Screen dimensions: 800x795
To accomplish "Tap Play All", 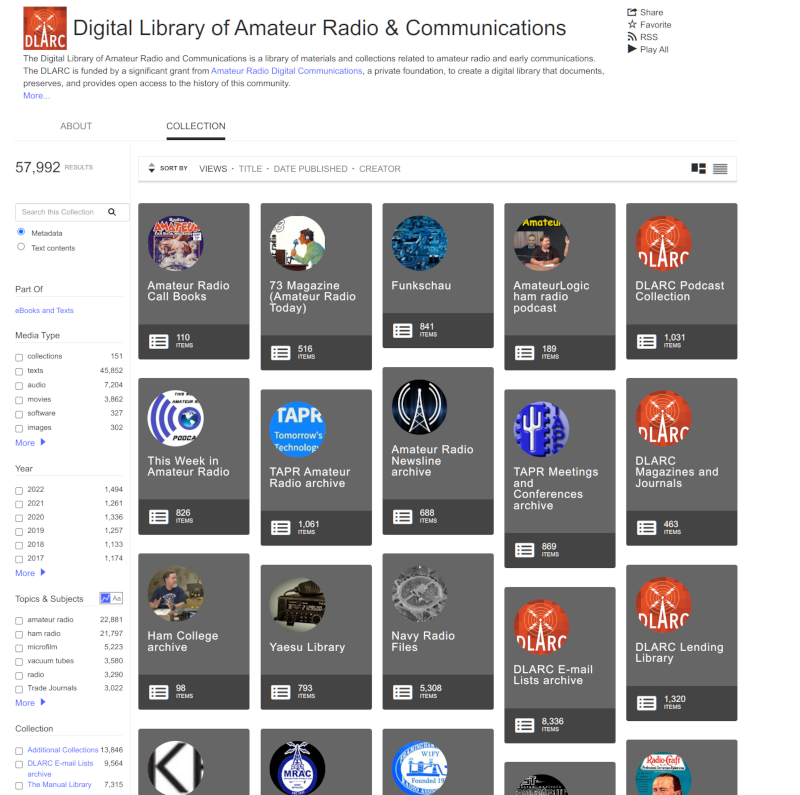I will coord(653,49).
